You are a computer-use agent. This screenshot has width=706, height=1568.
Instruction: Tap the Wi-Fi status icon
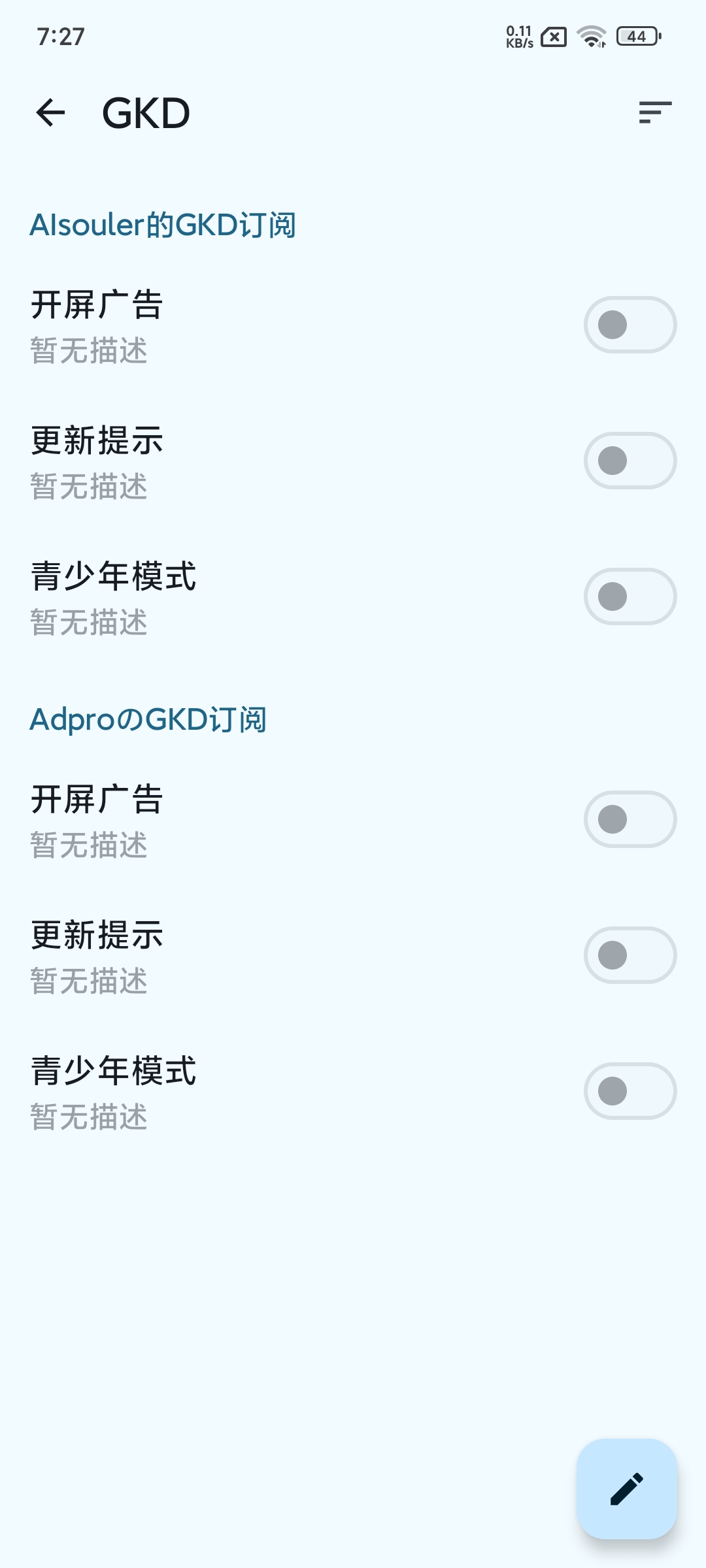click(592, 36)
